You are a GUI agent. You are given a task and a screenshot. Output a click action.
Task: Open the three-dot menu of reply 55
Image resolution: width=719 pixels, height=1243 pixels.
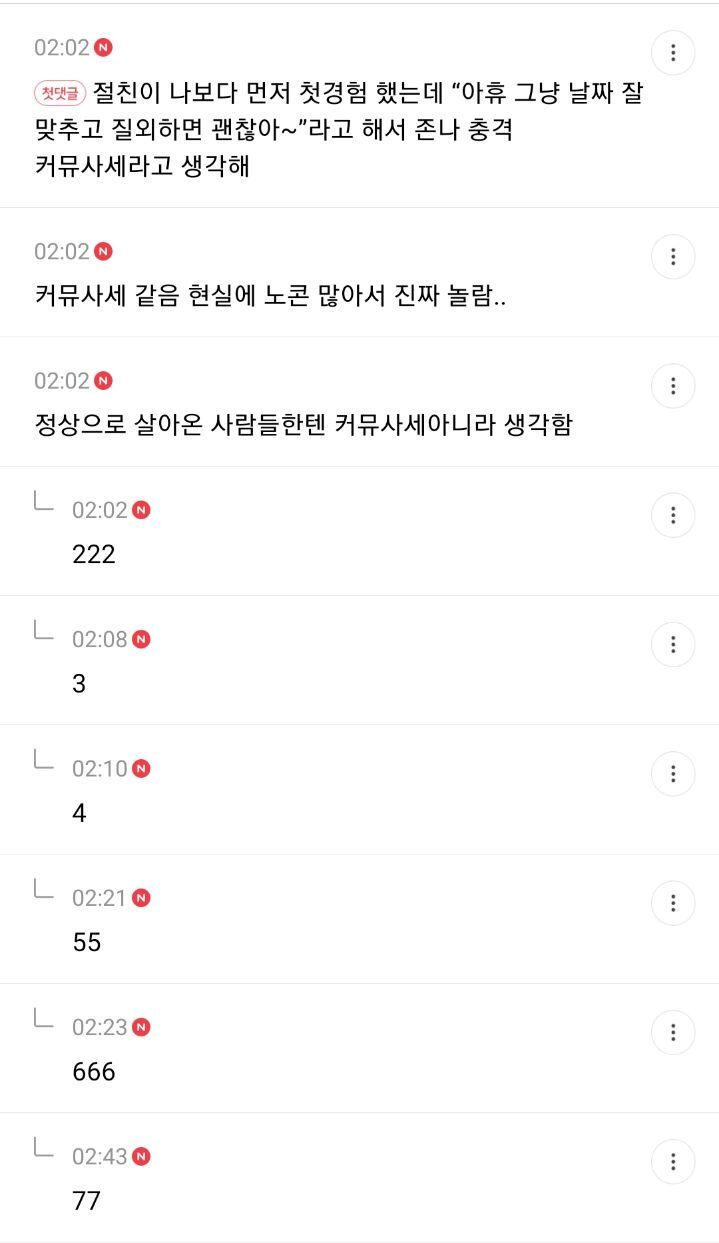click(673, 903)
